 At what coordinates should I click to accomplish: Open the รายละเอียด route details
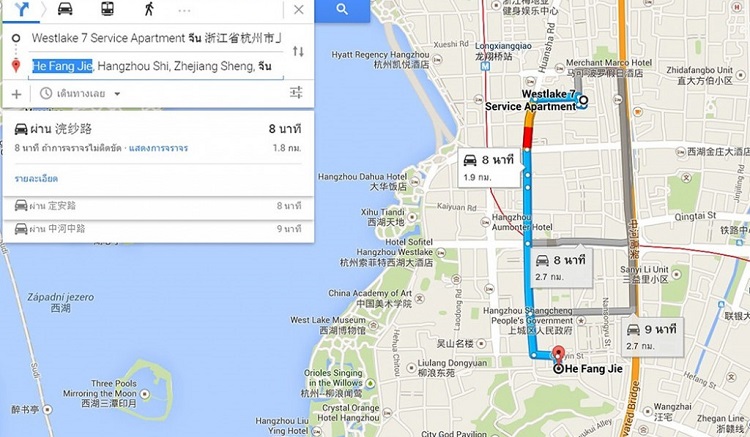(35, 176)
